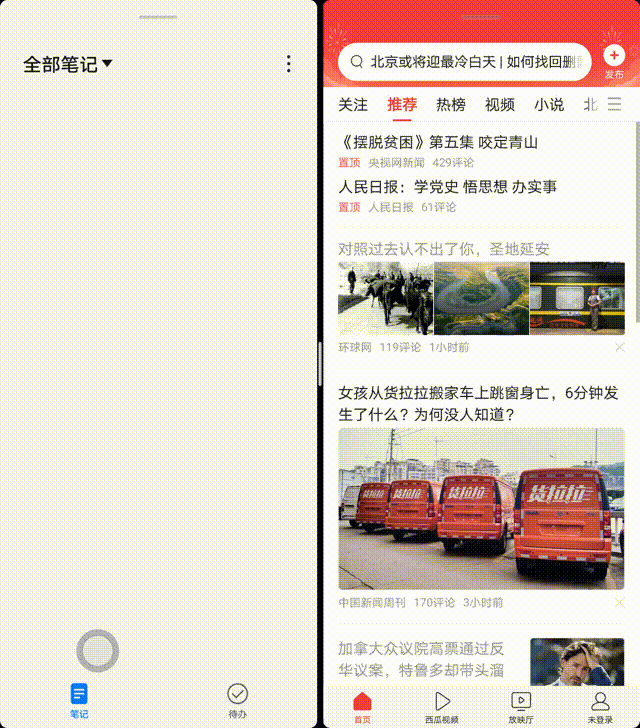640x728 pixels.
Task: Open the notes overflow menu
Action: pos(289,64)
